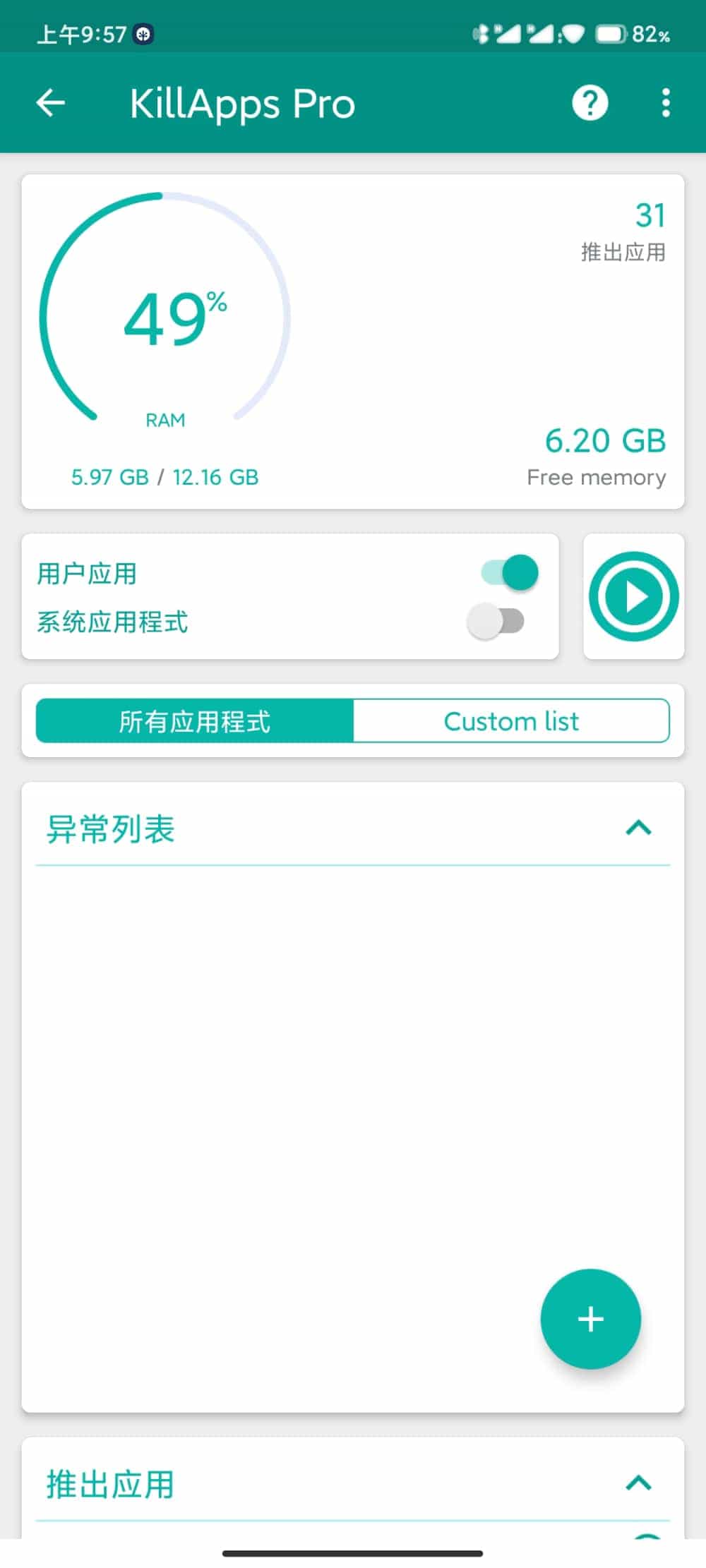
Task: Switch to the Custom list tab
Action: (x=511, y=720)
